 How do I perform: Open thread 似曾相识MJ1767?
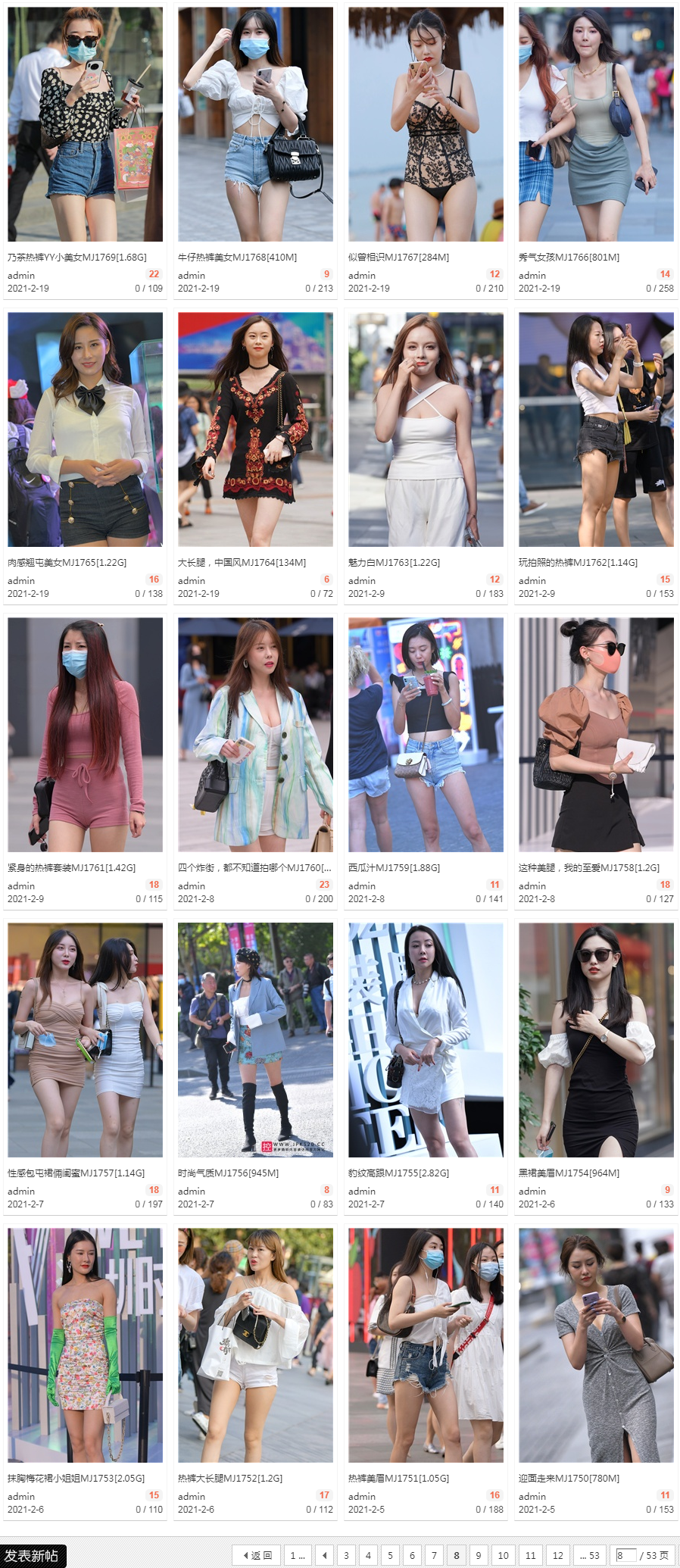(x=398, y=258)
